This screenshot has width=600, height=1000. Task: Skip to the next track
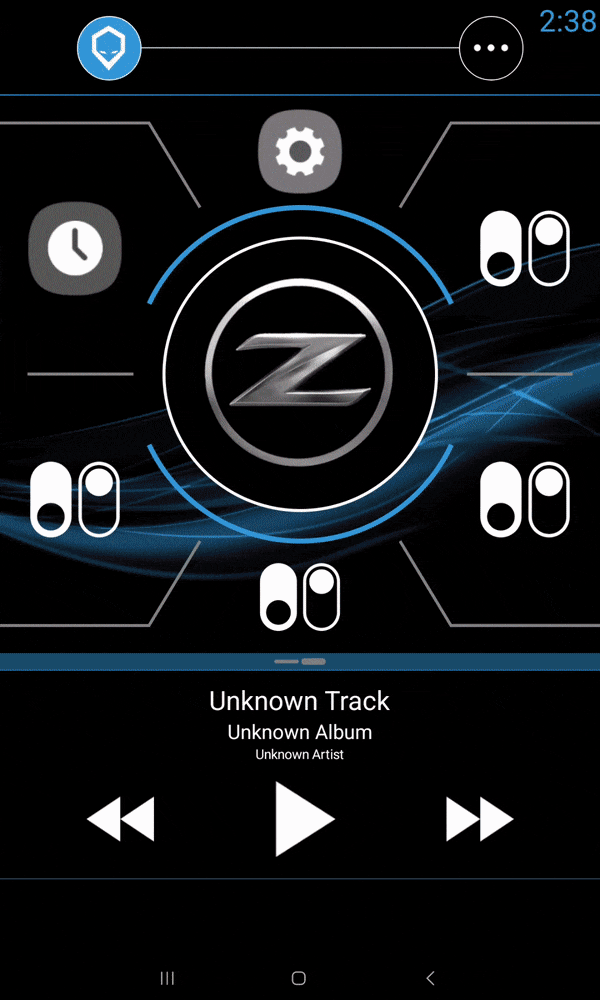[479, 820]
